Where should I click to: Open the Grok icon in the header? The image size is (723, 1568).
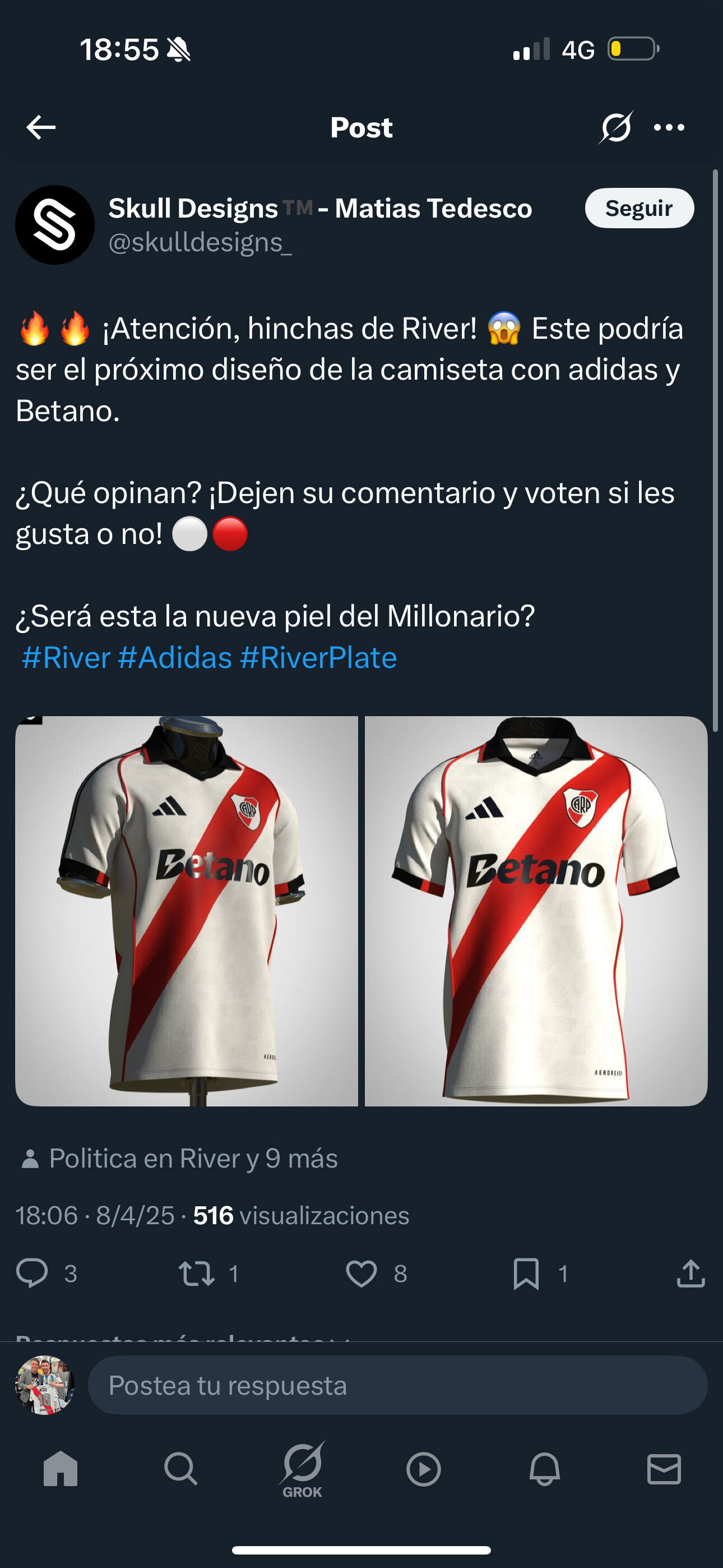click(x=616, y=127)
